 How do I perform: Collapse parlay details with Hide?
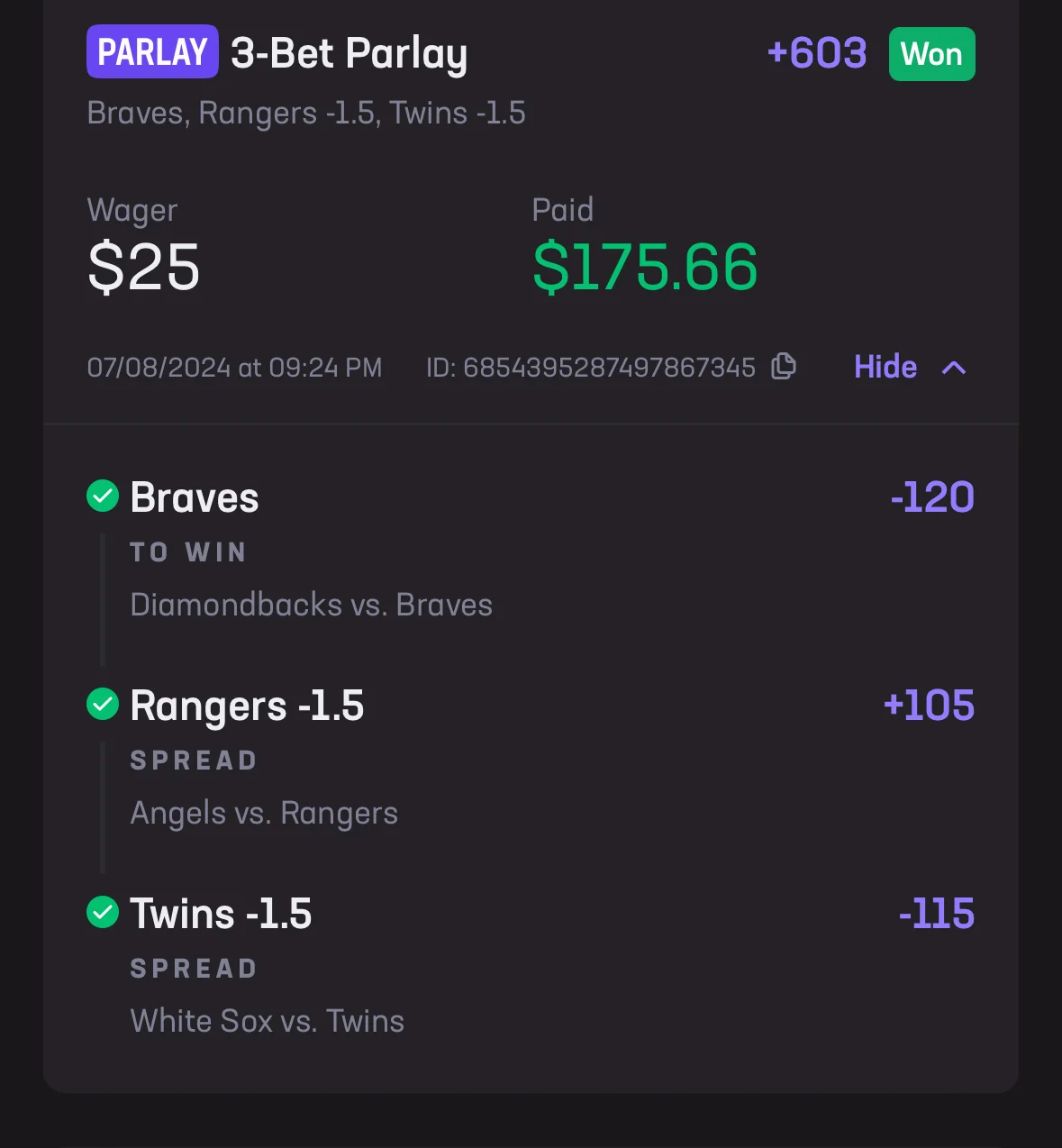[x=908, y=367]
